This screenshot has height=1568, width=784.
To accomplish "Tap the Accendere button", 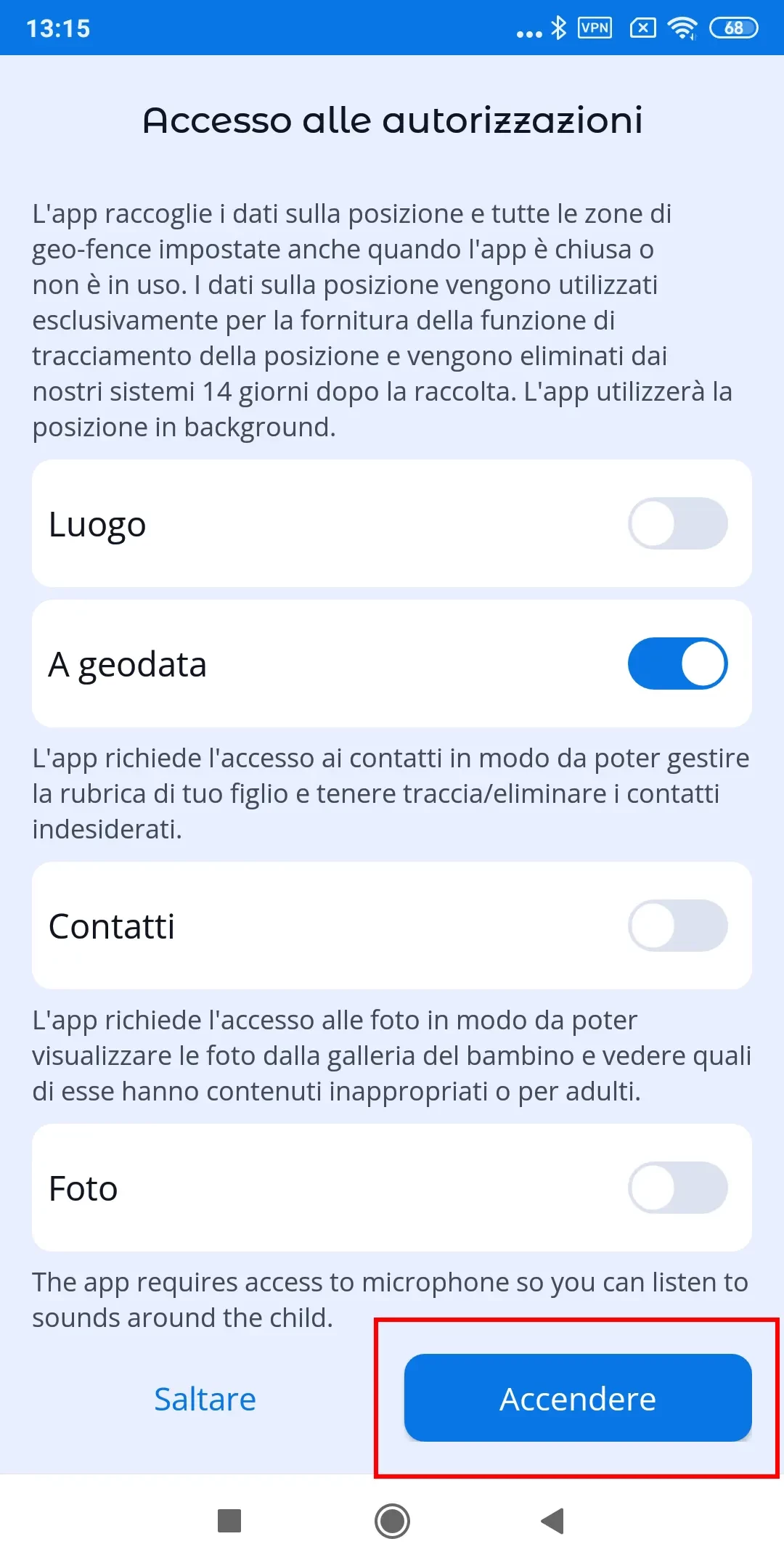I will point(577,1397).
